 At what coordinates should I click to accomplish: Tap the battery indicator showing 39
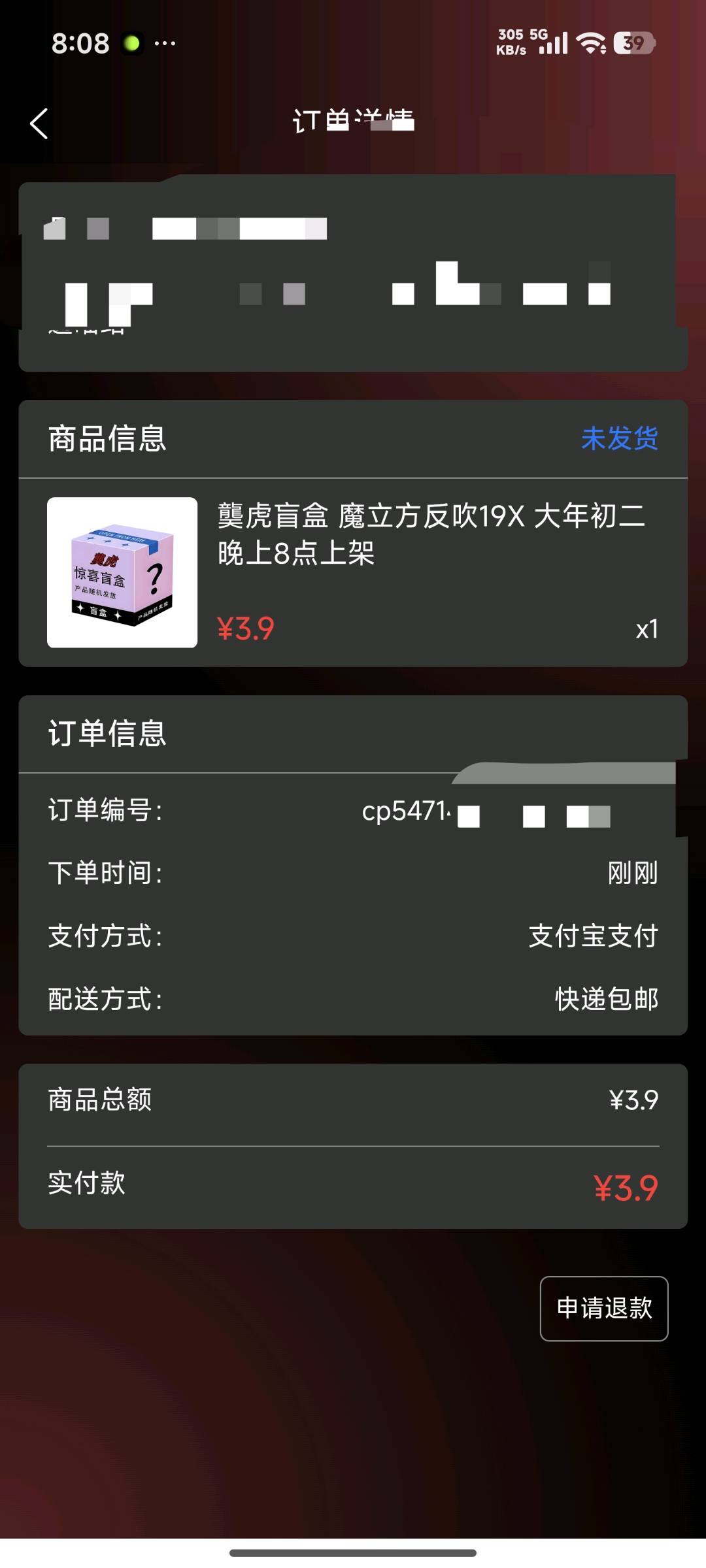[631, 44]
